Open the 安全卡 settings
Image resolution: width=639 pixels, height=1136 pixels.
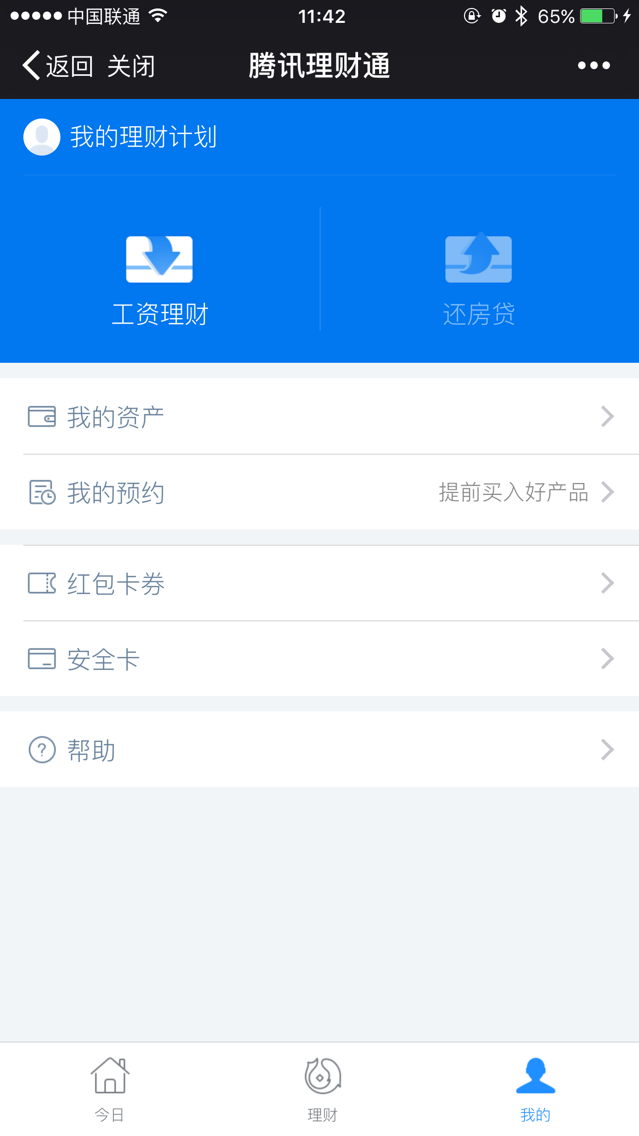[x=319, y=659]
